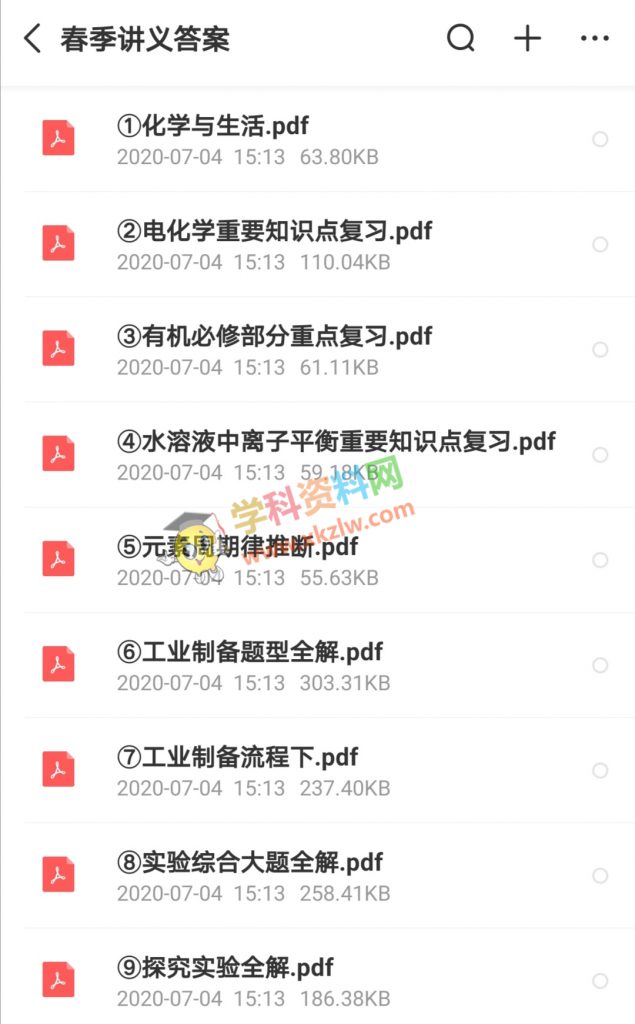Tick the checkbox for ⑨探究实验全解.pdf

pyautogui.click(x=600, y=980)
